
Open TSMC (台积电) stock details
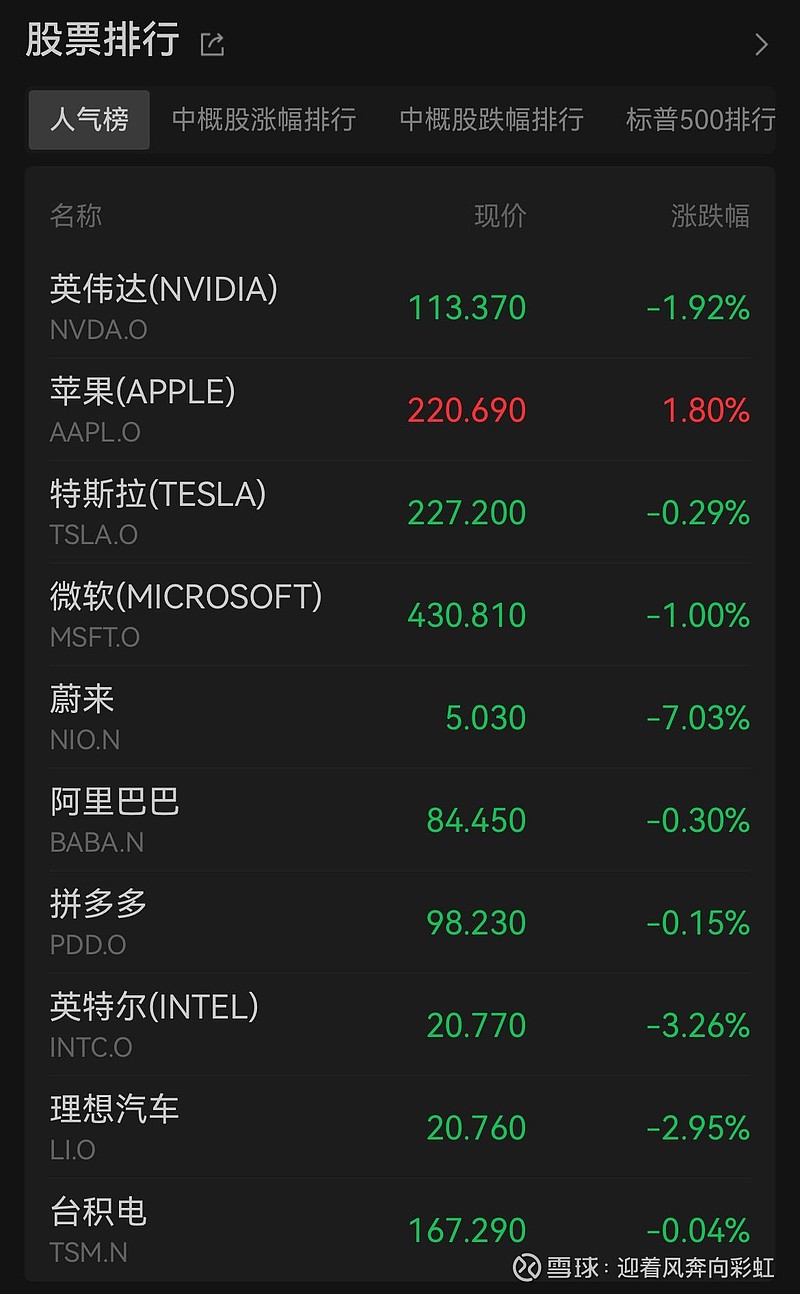pos(400,1229)
